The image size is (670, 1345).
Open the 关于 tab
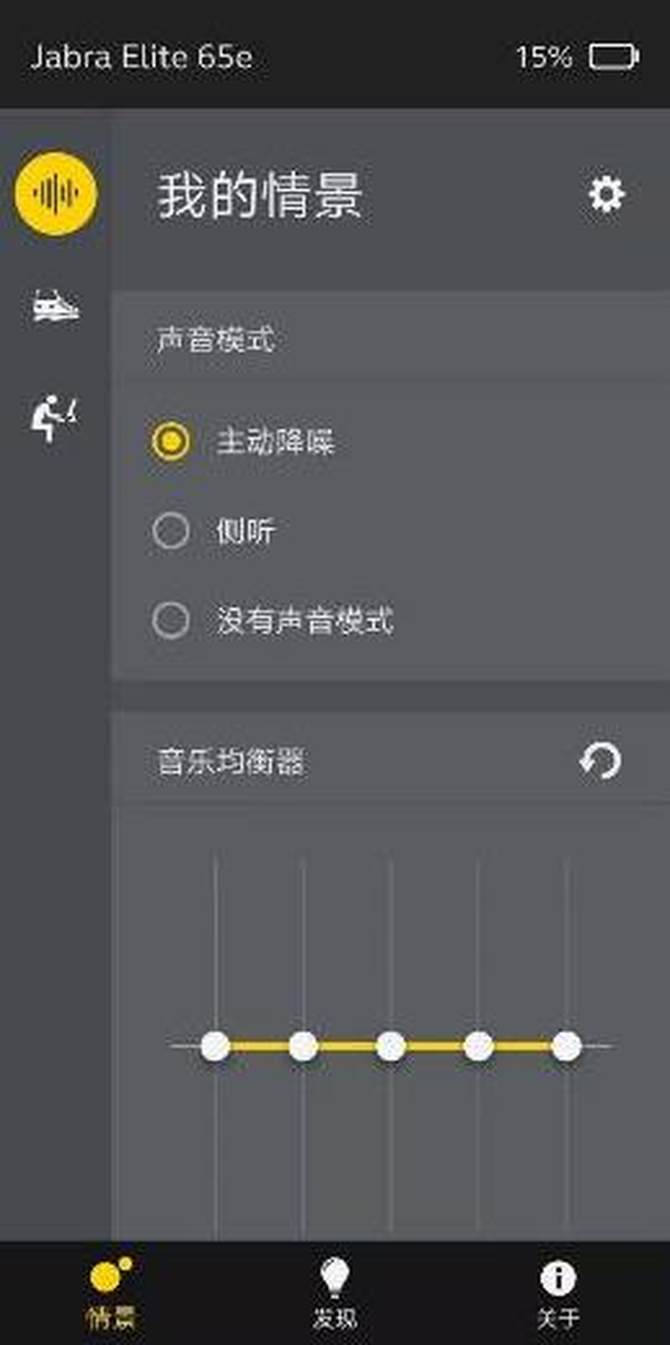[x=557, y=1293]
